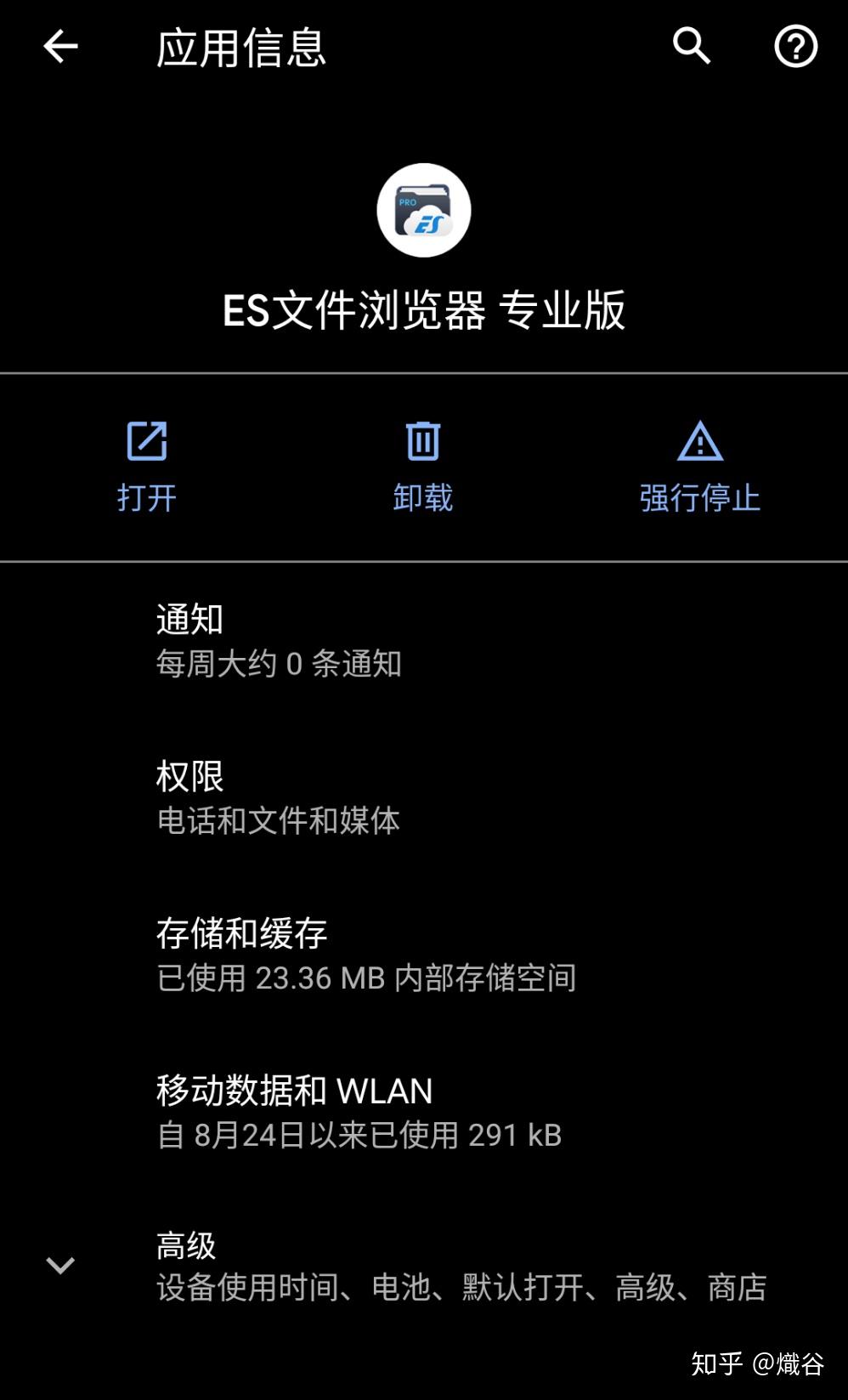This screenshot has height=1400, width=848.
Task: Tap the 打开 launch icon
Action: coord(146,440)
